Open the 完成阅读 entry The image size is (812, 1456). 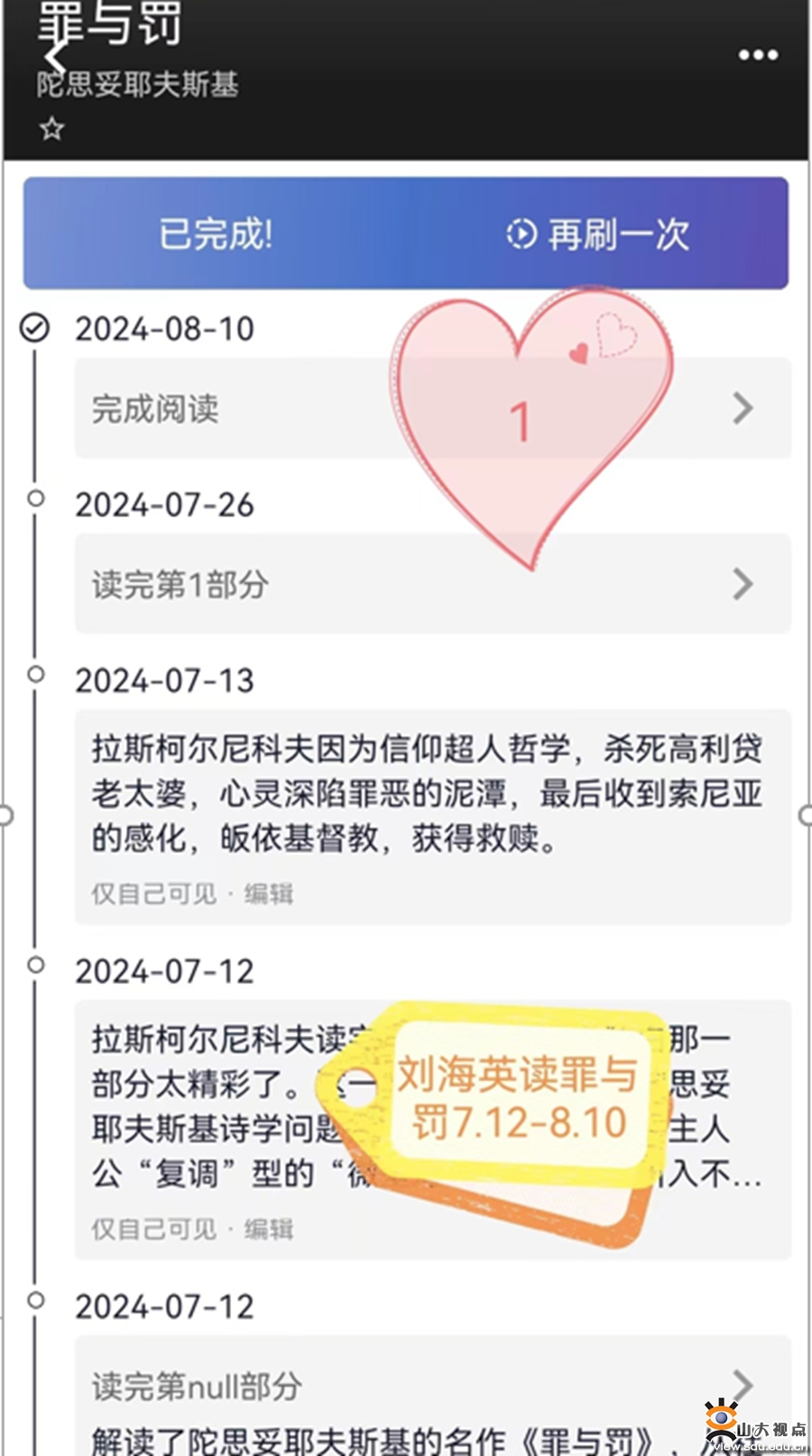click(x=433, y=408)
